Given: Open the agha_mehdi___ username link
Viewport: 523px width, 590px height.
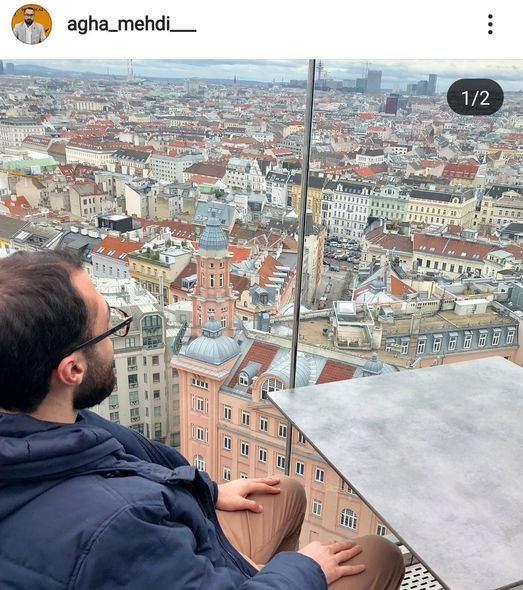Looking at the screenshot, I should [x=132, y=25].
